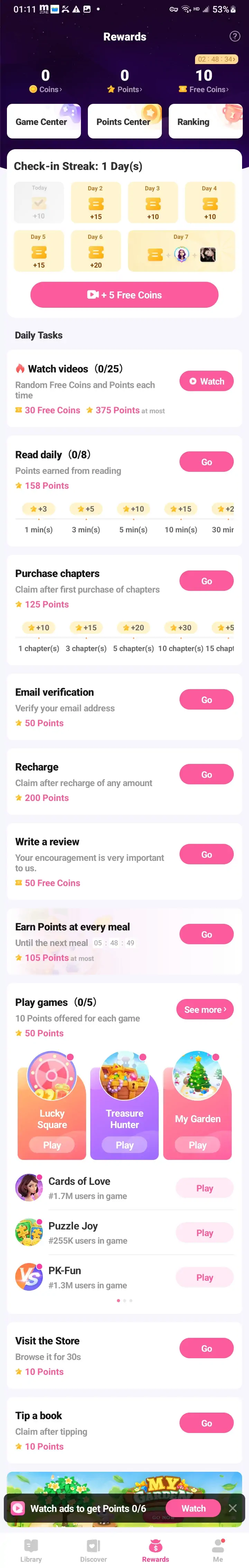Tap Go for Visit the Store
Image resolution: width=249 pixels, height=1568 pixels.
pyautogui.click(x=206, y=1348)
